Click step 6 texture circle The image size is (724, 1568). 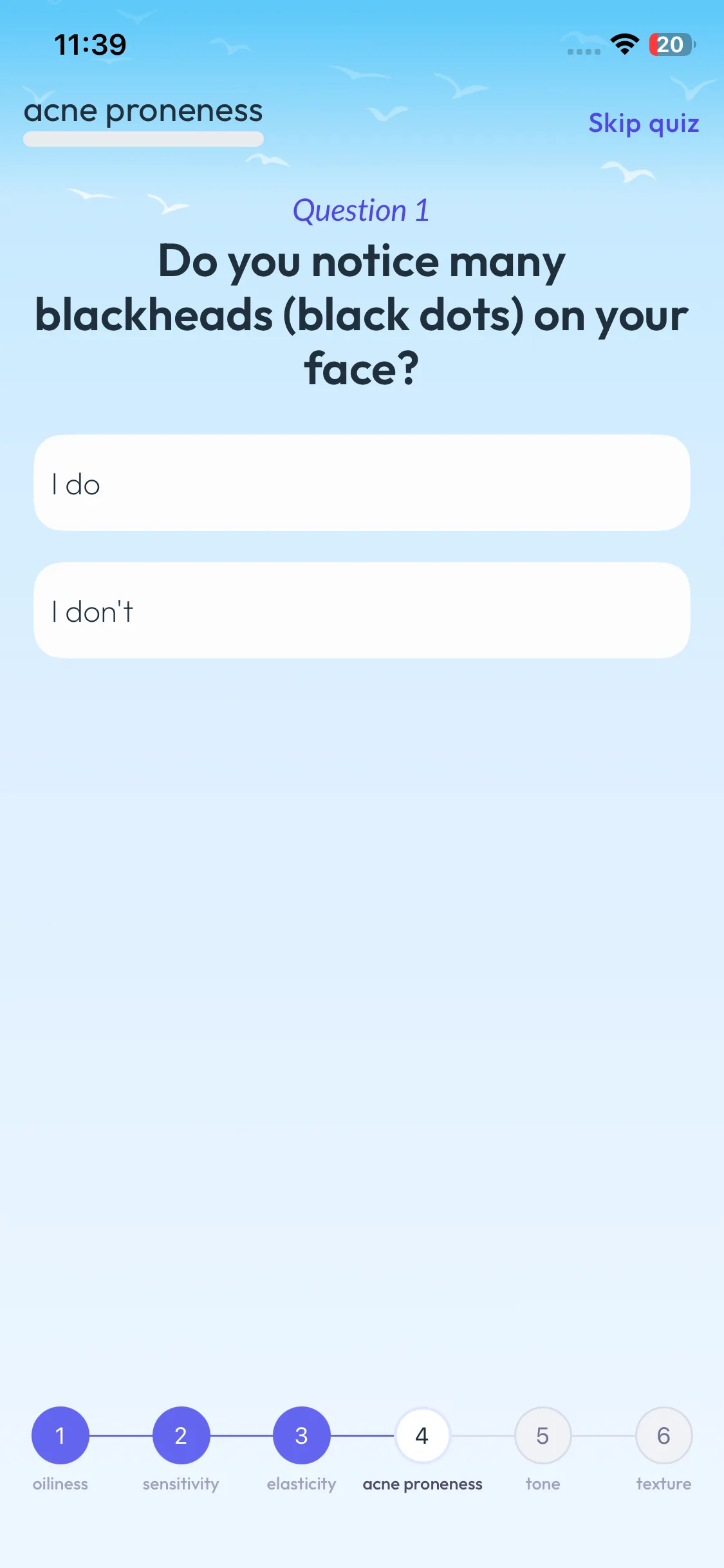point(664,1436)
